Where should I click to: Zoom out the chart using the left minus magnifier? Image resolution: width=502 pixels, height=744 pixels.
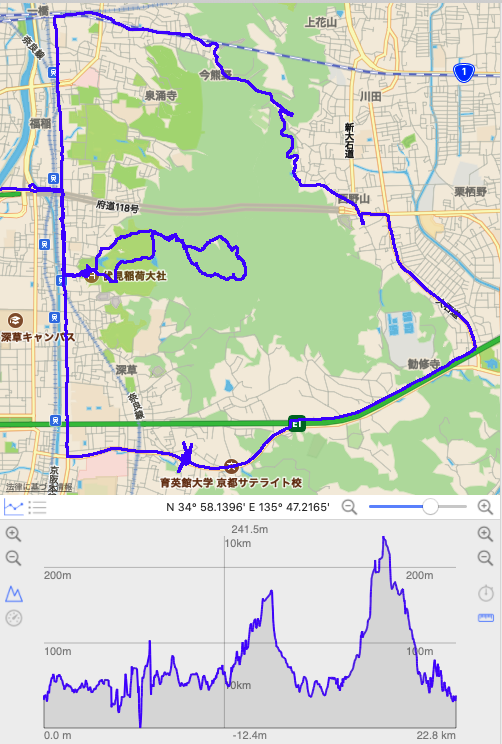(13, 558)
